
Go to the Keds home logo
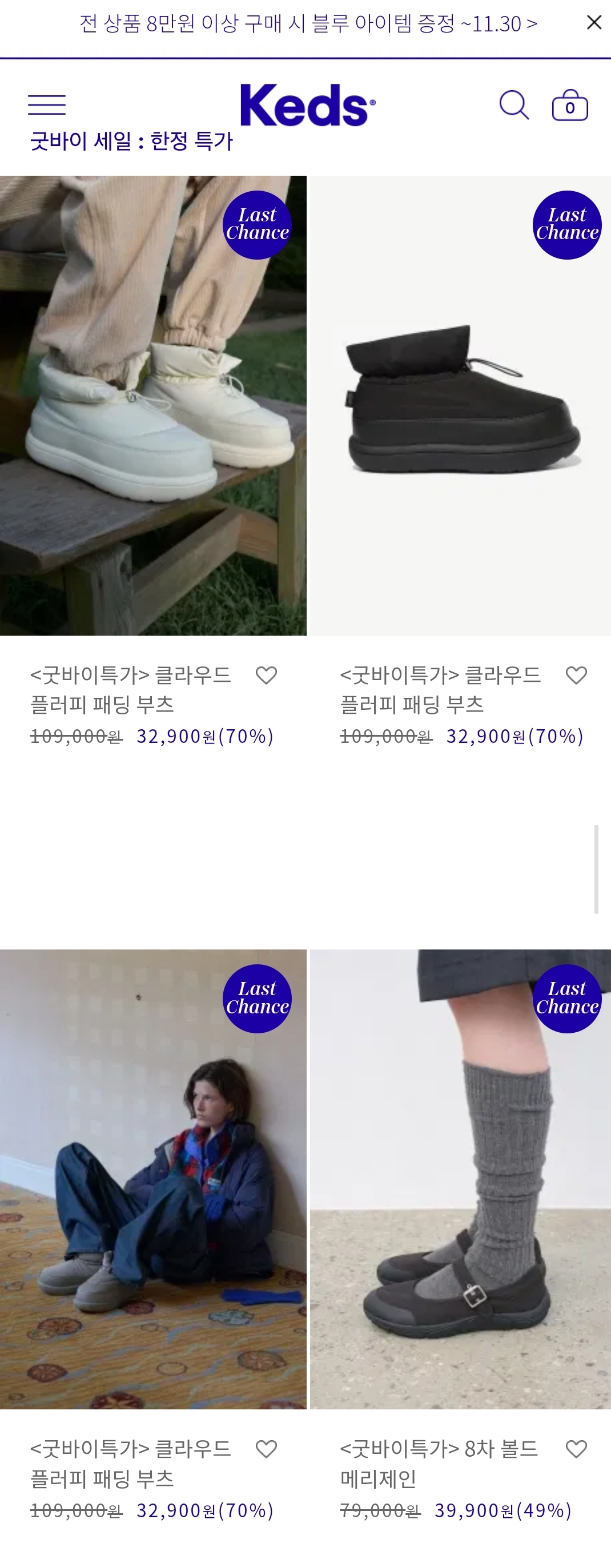tap(308, 106)
